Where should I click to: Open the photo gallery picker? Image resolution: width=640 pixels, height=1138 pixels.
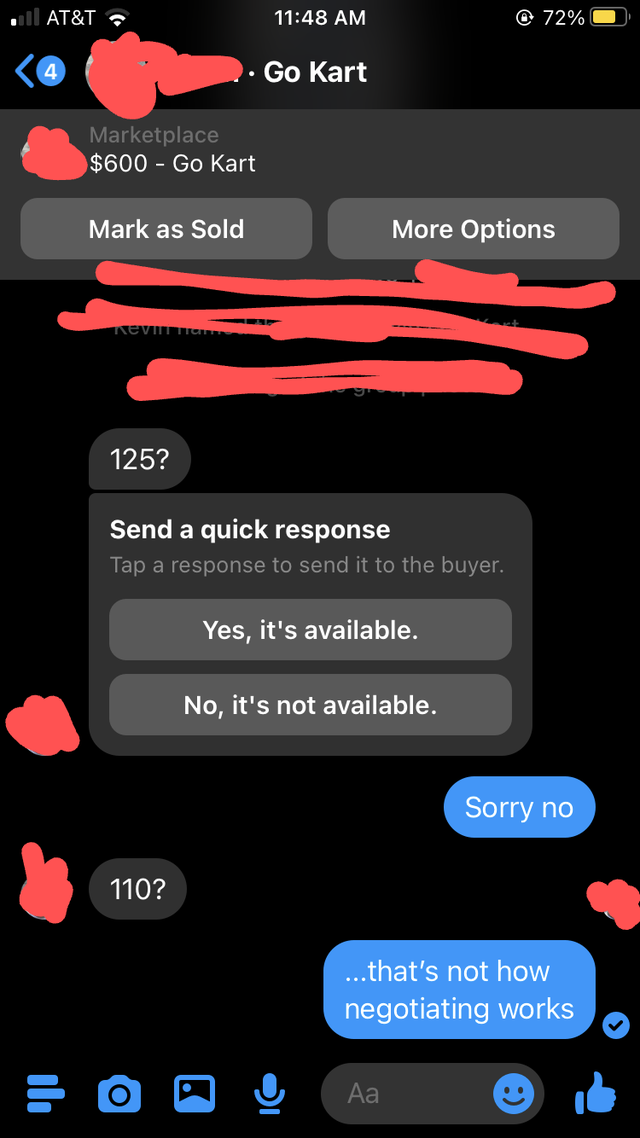194,1094
